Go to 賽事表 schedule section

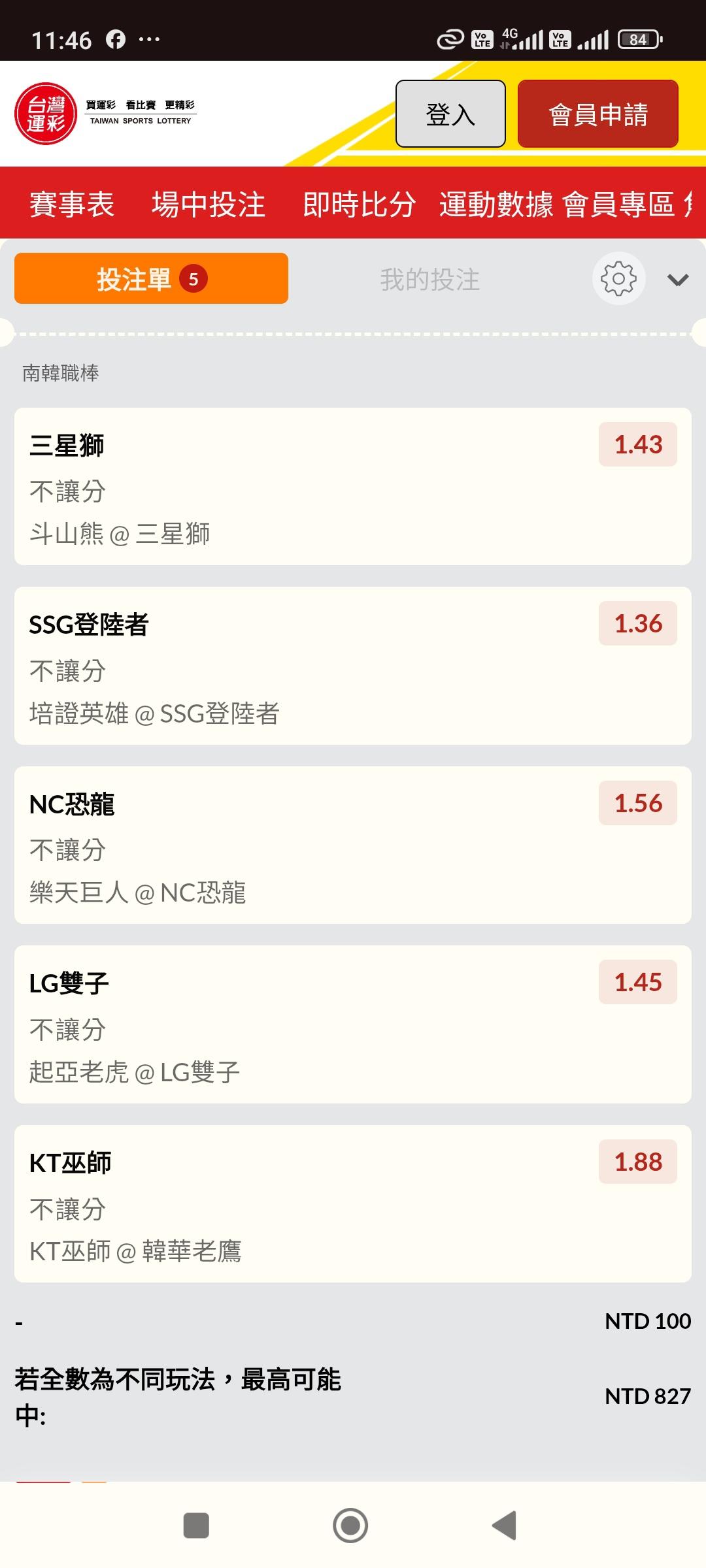pos(72,204)
